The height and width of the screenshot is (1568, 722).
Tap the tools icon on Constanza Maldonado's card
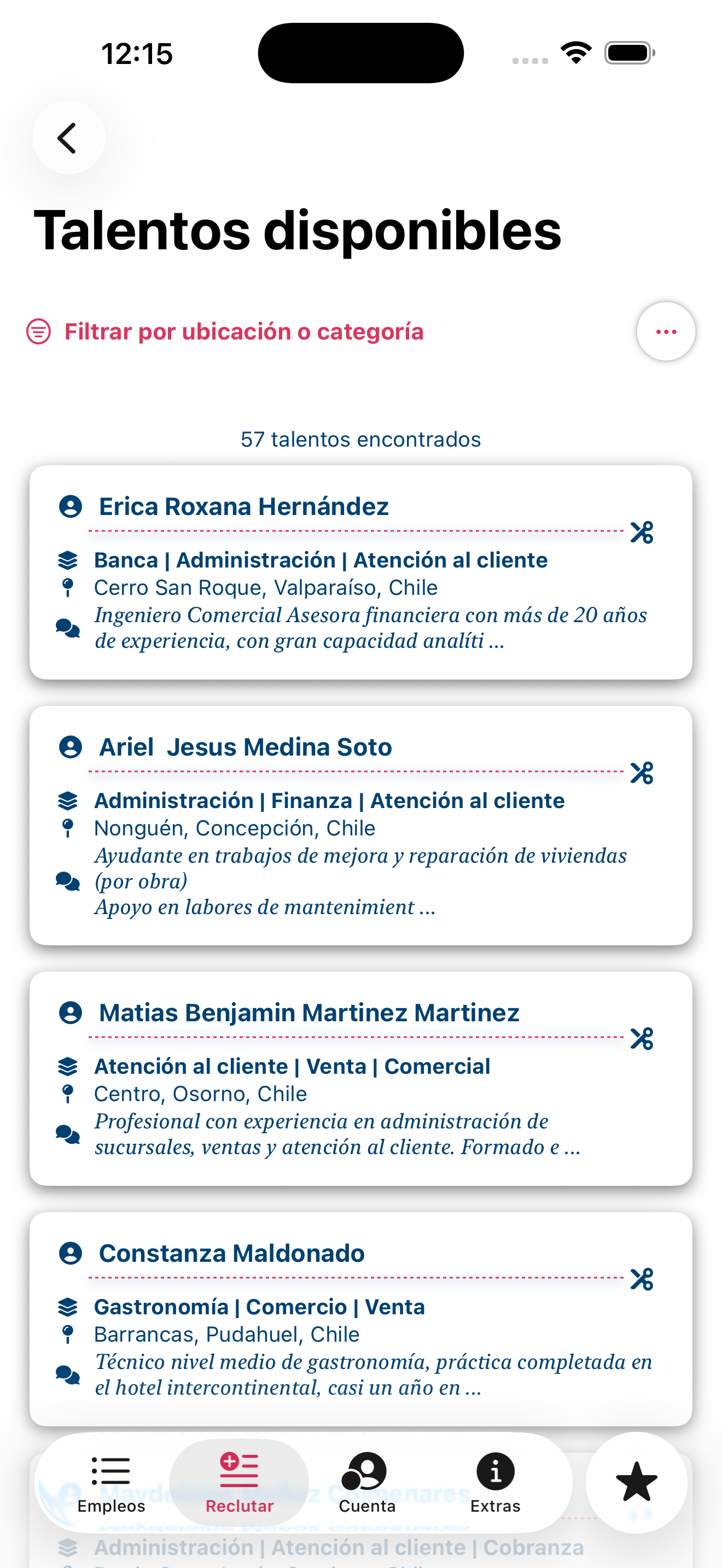coord(642,1279)
